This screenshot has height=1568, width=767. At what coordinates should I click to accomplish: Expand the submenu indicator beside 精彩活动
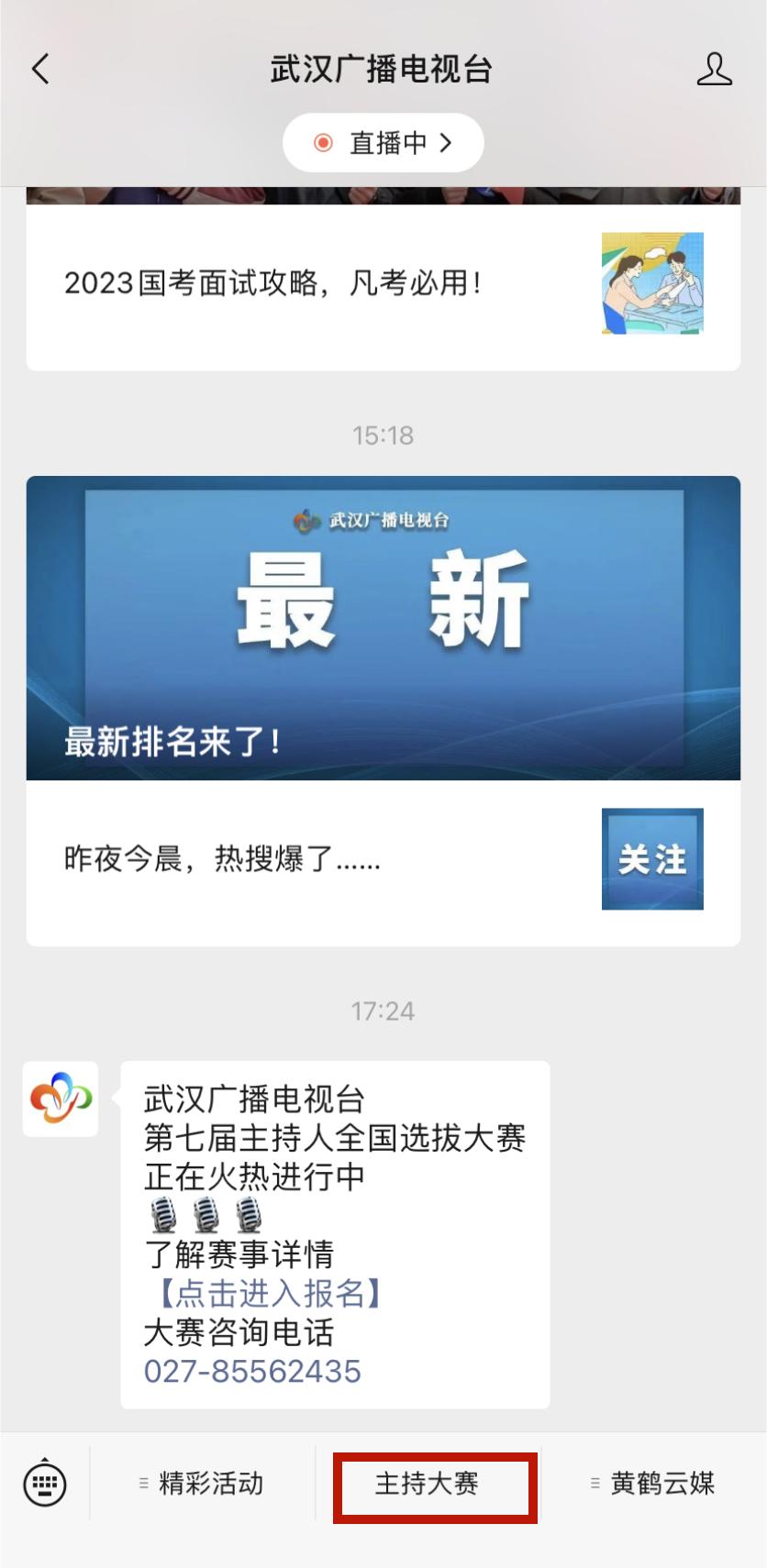(142, 1483)
